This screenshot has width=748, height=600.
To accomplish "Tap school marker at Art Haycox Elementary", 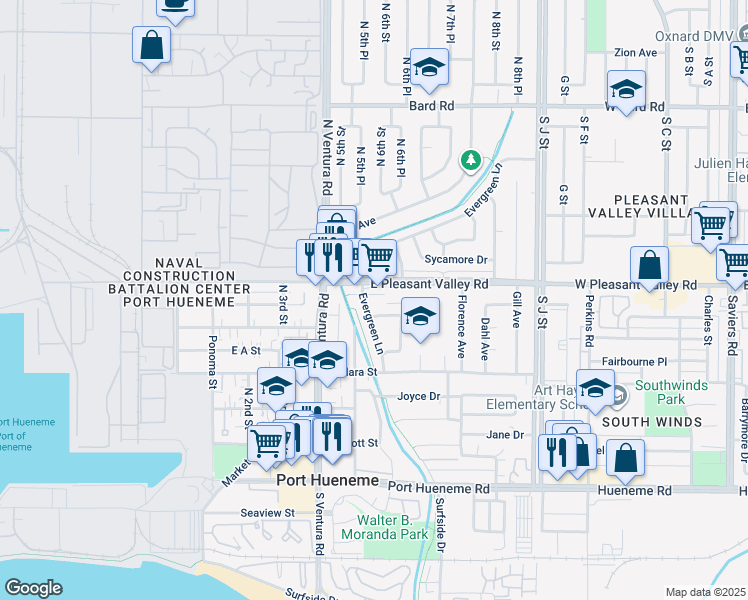I will [x=595, y=387].
